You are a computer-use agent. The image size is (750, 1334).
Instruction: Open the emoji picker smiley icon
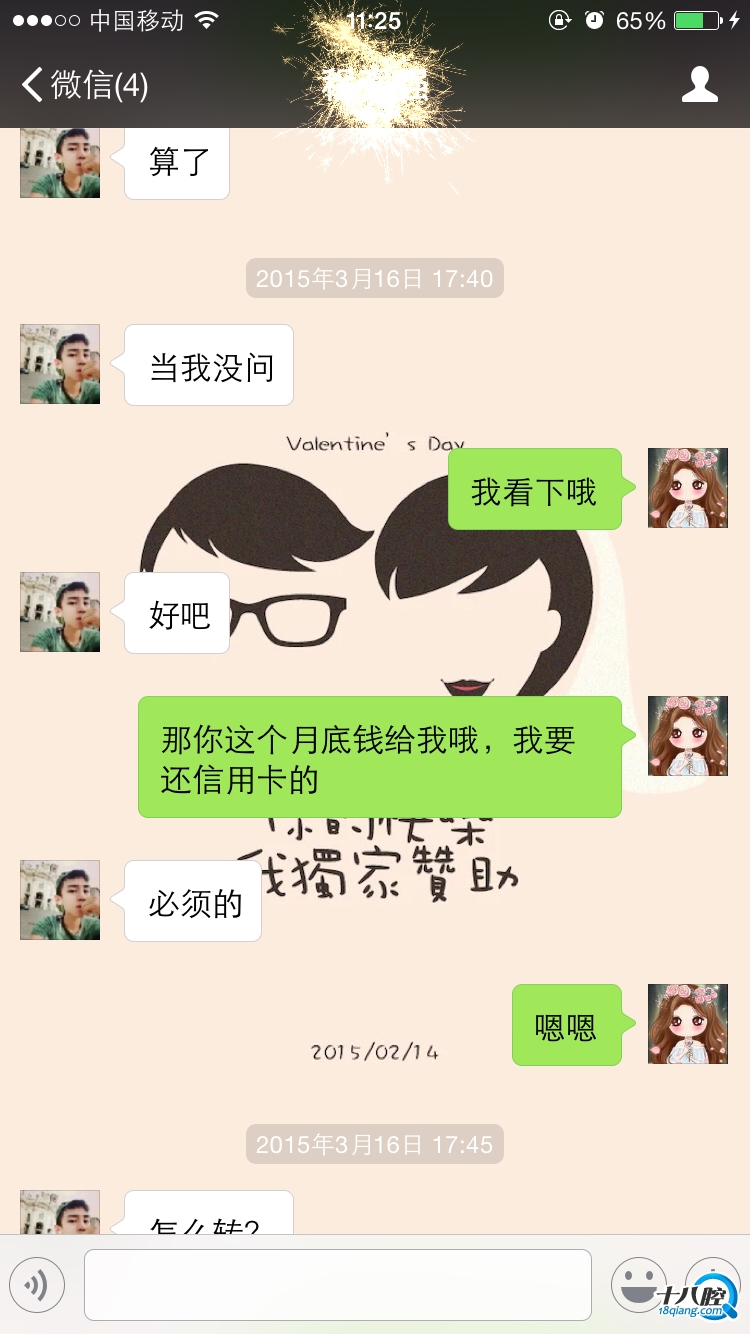[637, 1285]
